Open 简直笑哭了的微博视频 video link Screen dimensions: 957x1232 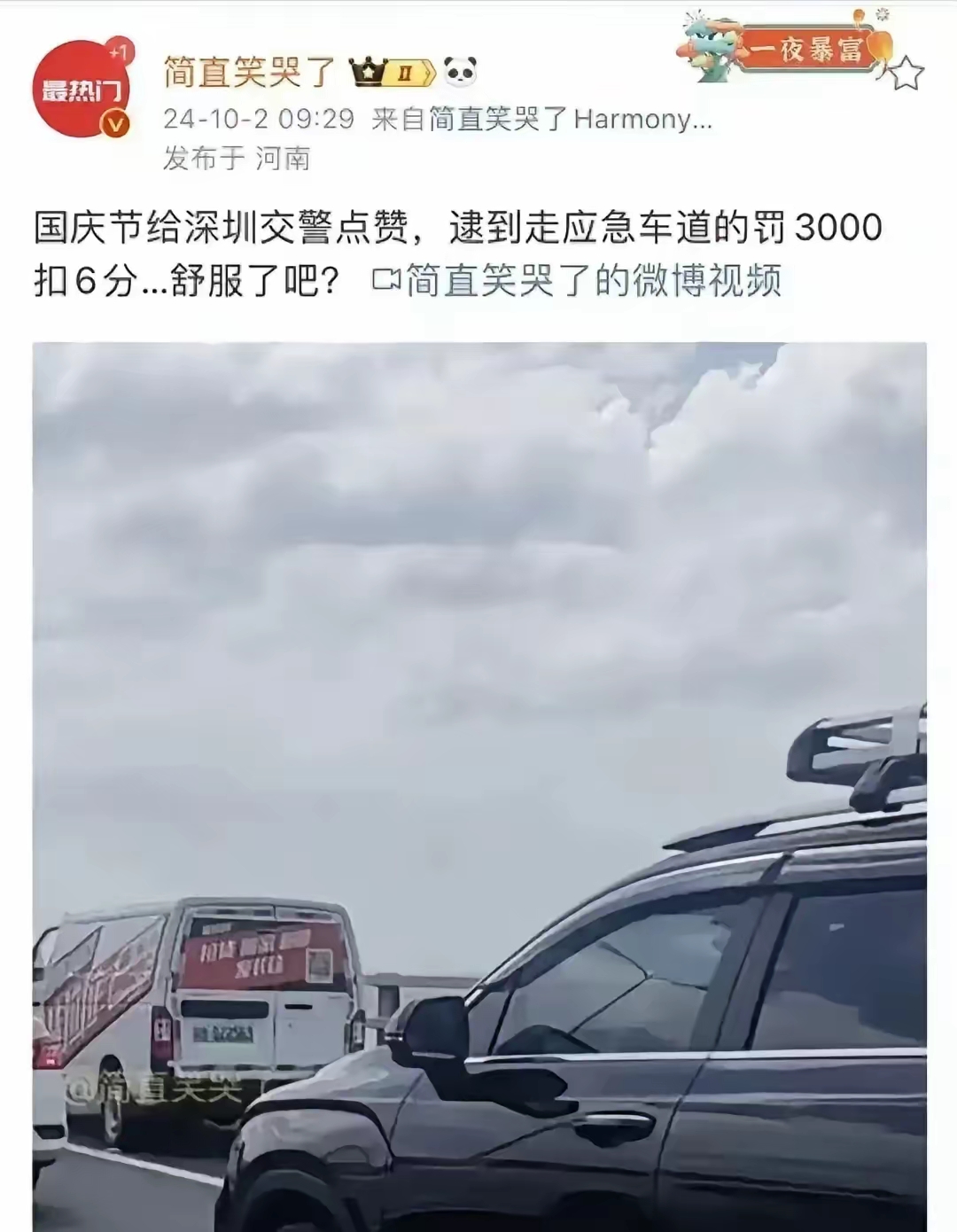click(594, 282)
